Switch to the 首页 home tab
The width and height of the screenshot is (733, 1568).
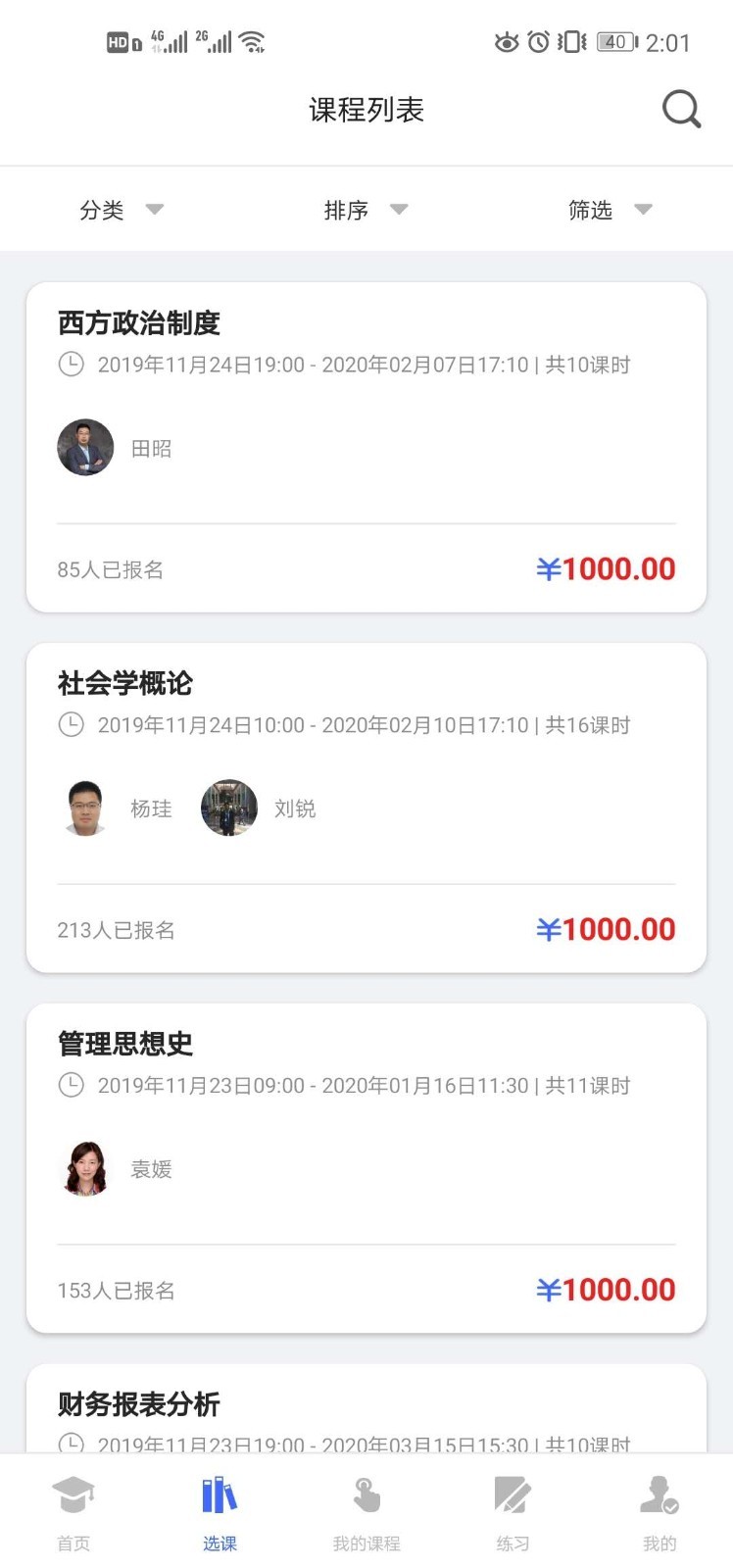click(x=73, y=1514)
